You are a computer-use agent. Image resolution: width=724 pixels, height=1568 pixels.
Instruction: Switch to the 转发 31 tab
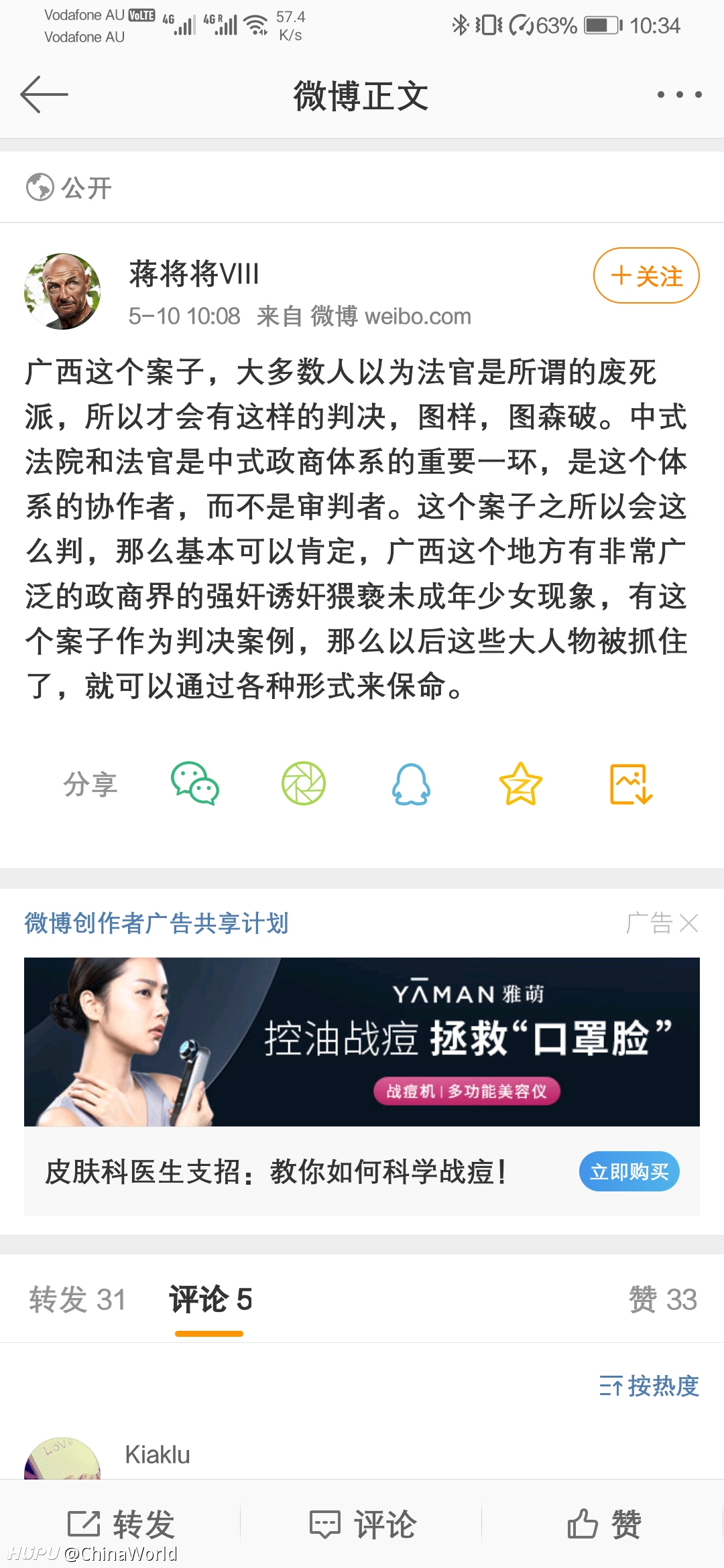[78, 1299]
